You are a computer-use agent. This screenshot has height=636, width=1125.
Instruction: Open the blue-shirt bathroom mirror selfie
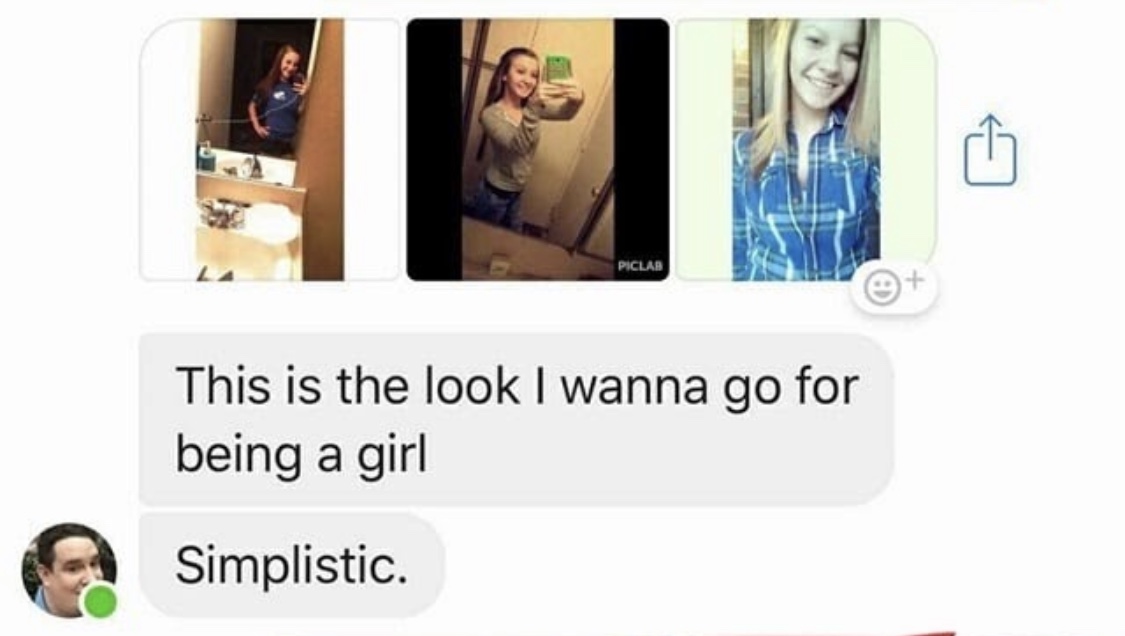[x=270, y=149]
